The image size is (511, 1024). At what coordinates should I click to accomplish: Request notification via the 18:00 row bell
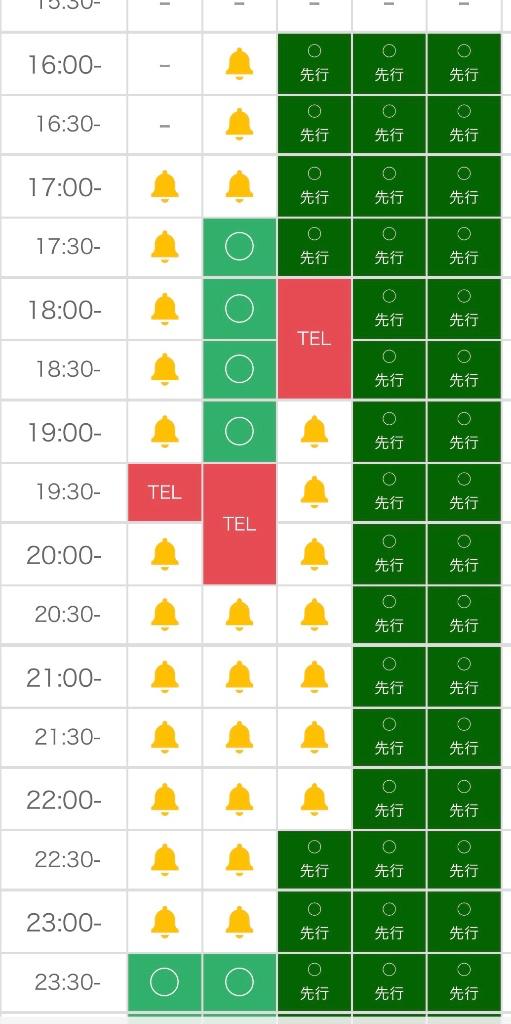click(165, 309)
